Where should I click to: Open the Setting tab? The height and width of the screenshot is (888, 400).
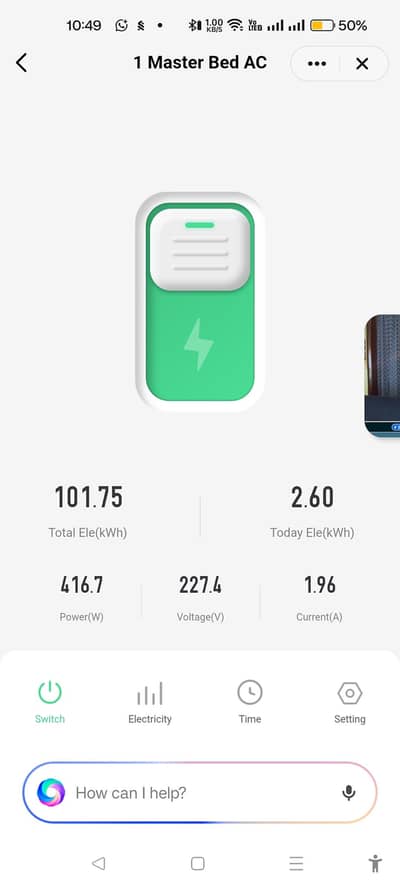(350, 702)
